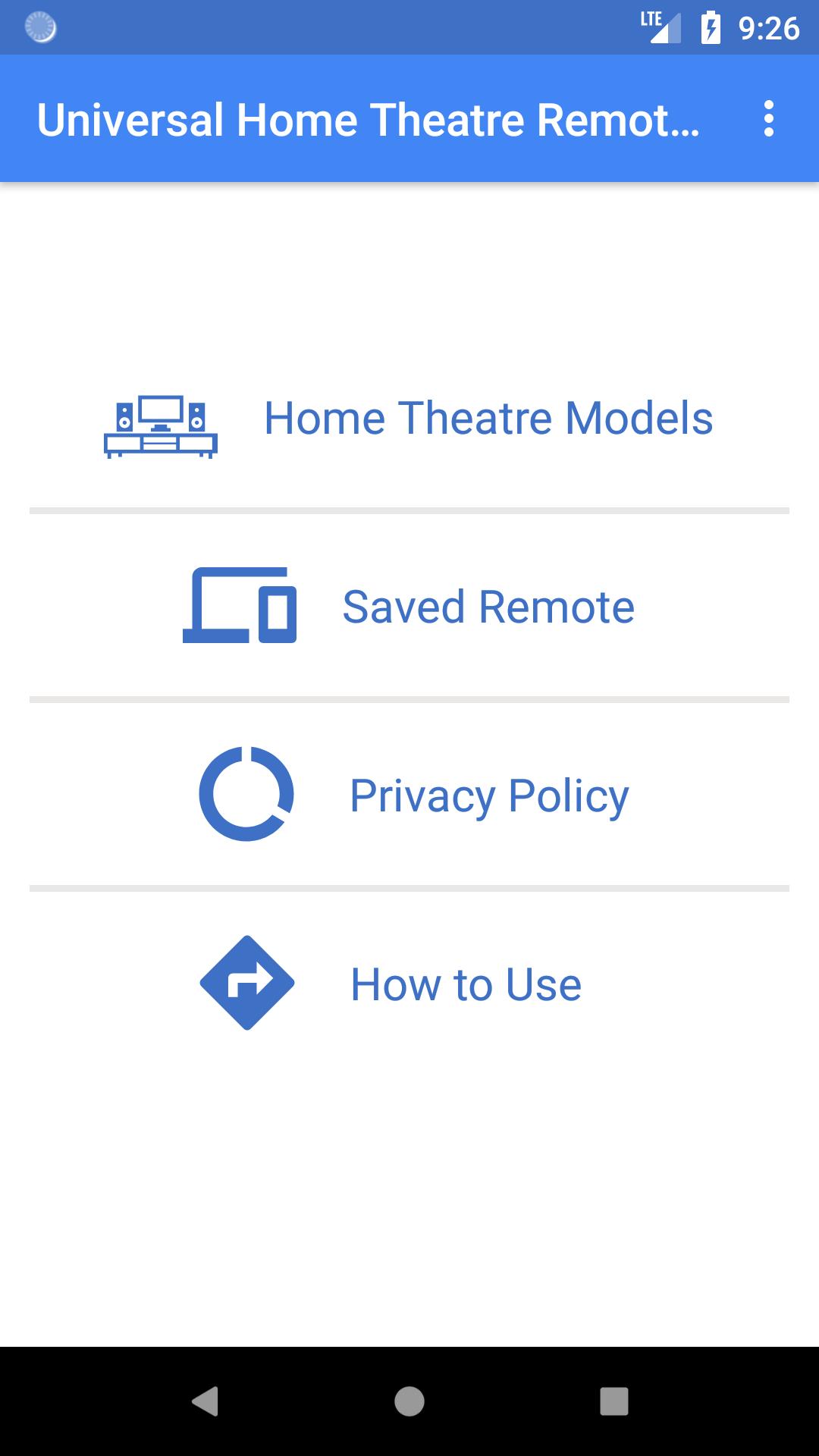View the Privacy Policy

tap(488, 795)
